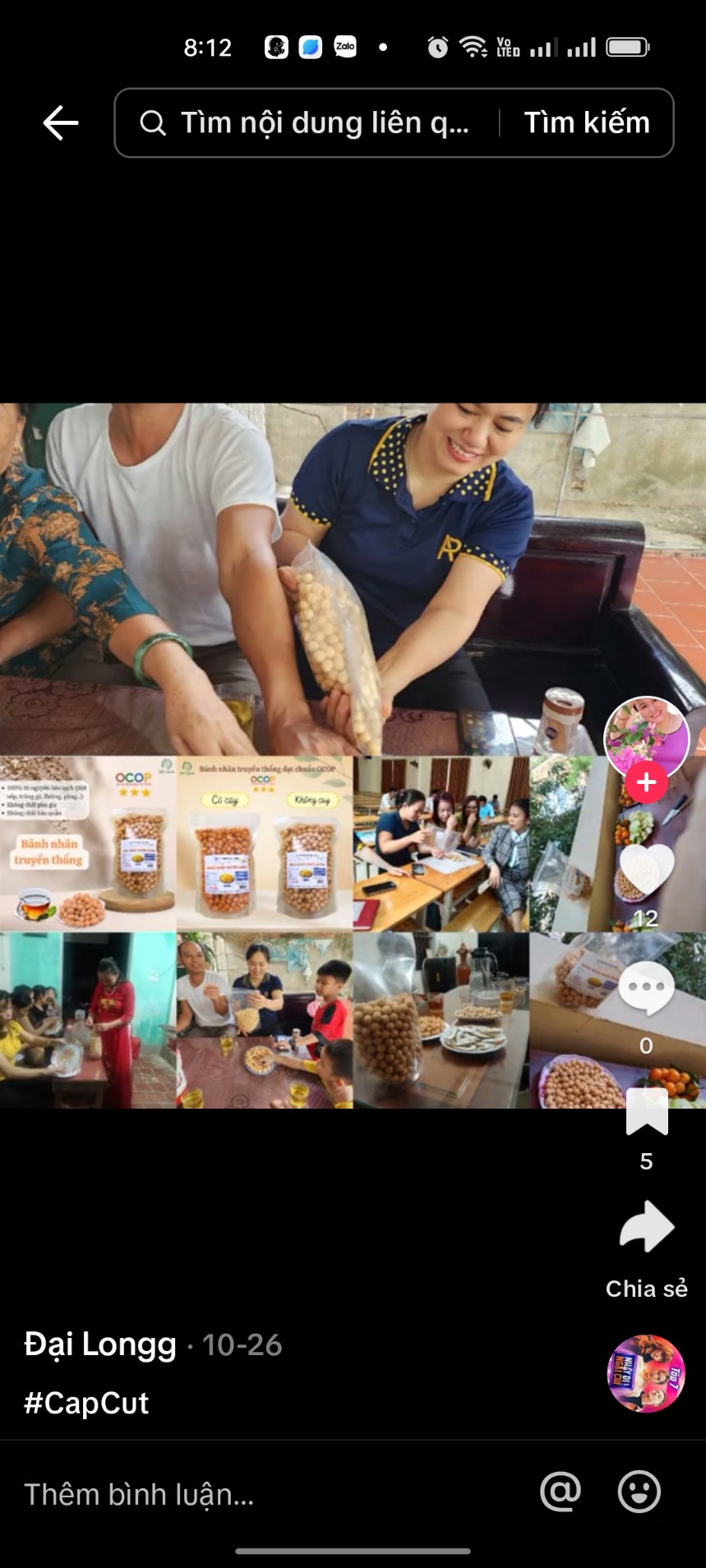
Task: Mention someone with the @ icon
Action: coord(561,1491)
